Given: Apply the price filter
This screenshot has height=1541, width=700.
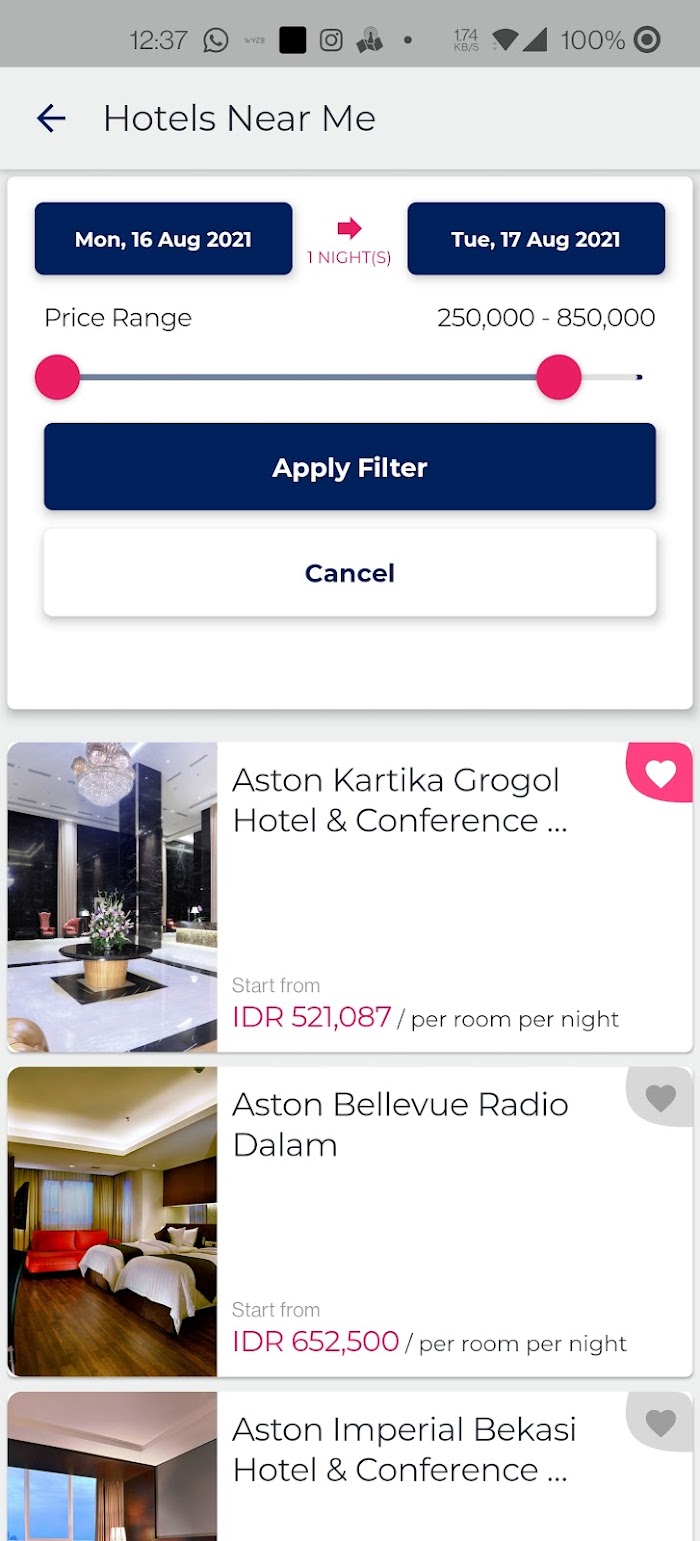Looking at the screenshot, I should (x=350, y=467).
